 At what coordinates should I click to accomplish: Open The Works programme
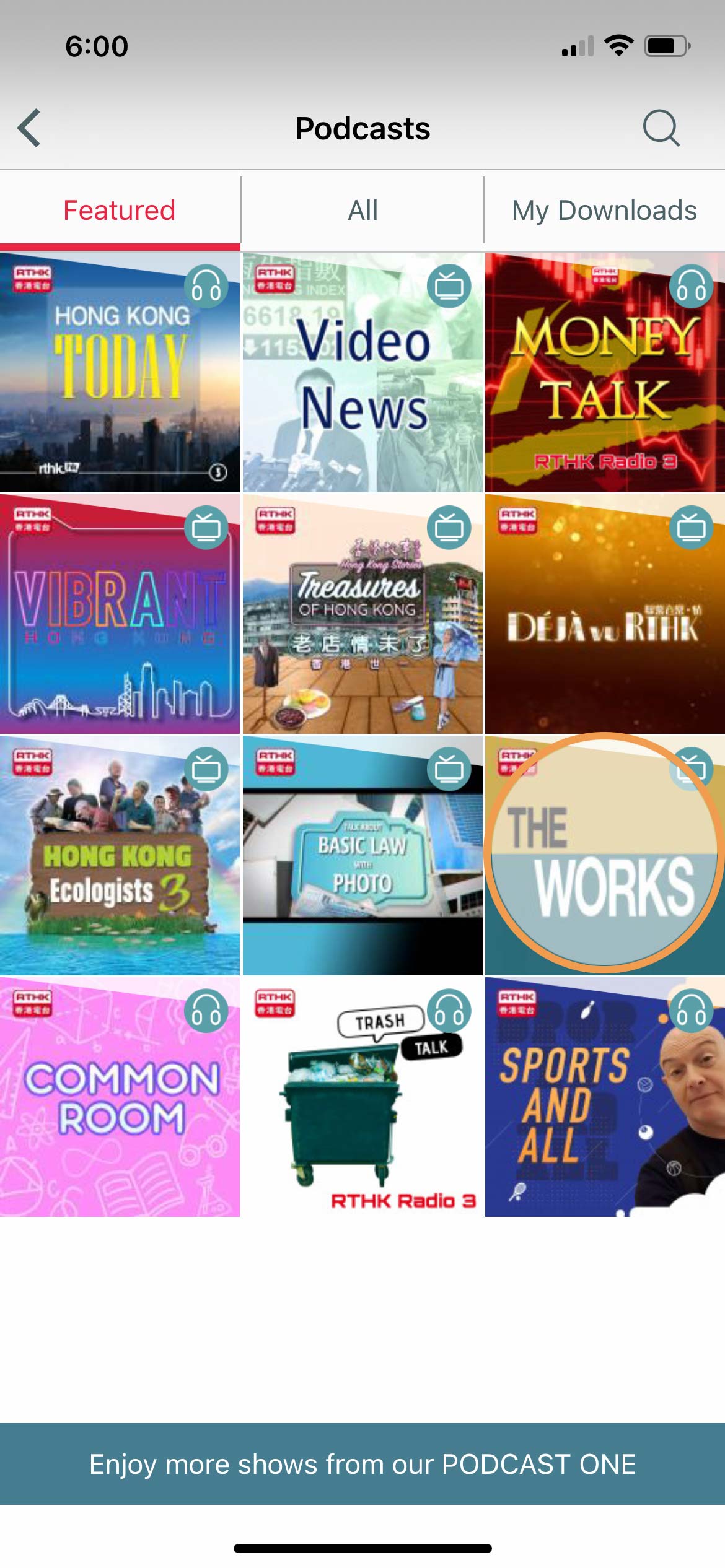click(x=605, y=855)
